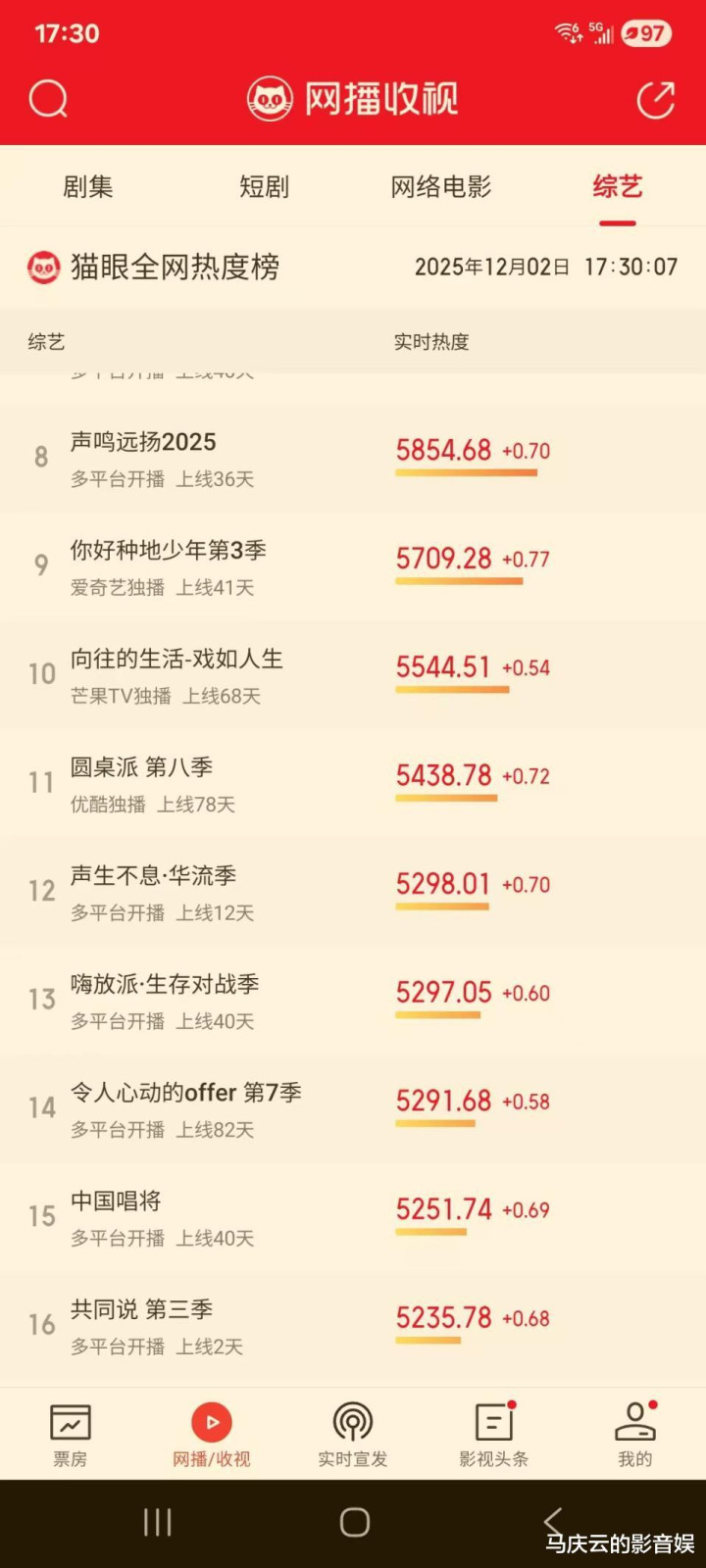Switch to the 剧集 tab
Viewport: 706px width, 1568px height.
tap(88, 187)
